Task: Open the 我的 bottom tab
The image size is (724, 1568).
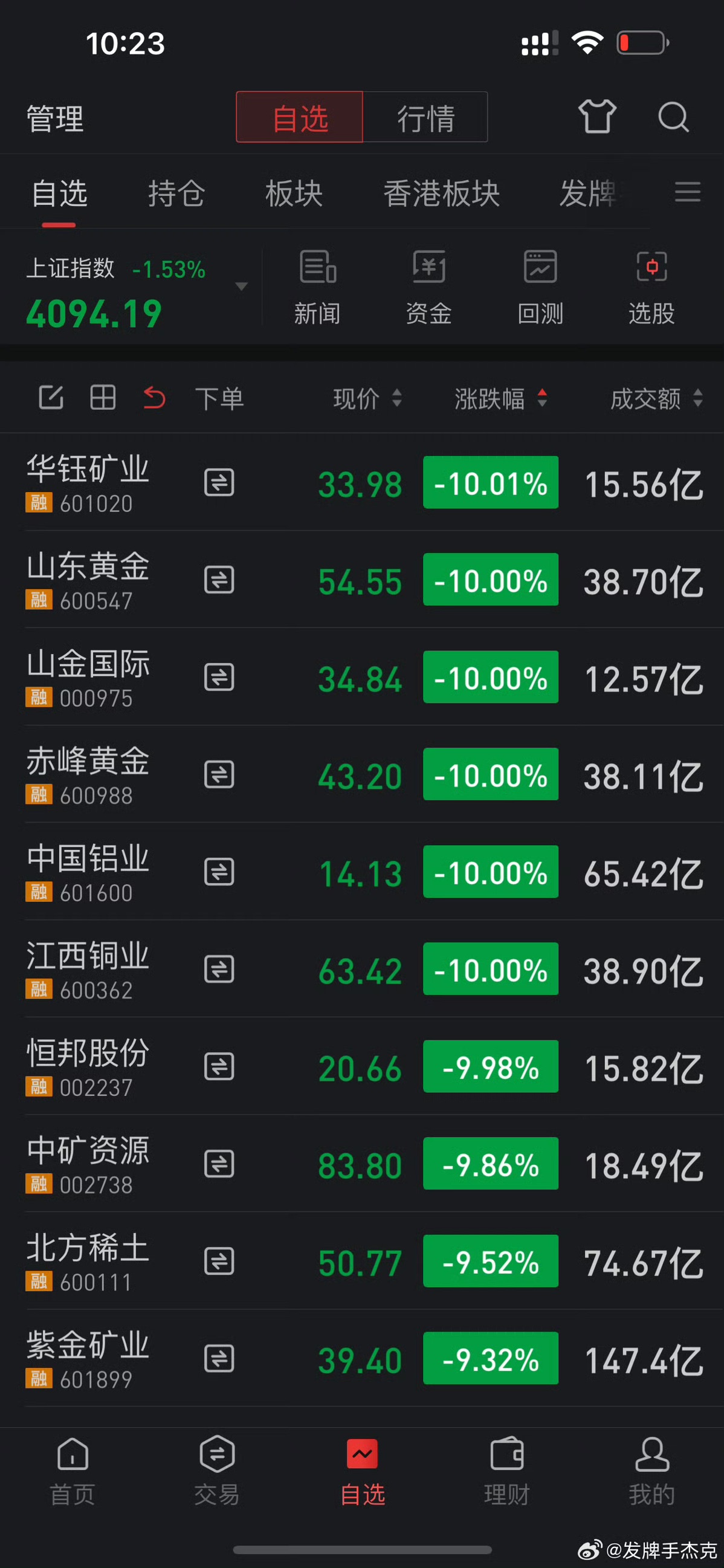Action: click(651, 1469)
